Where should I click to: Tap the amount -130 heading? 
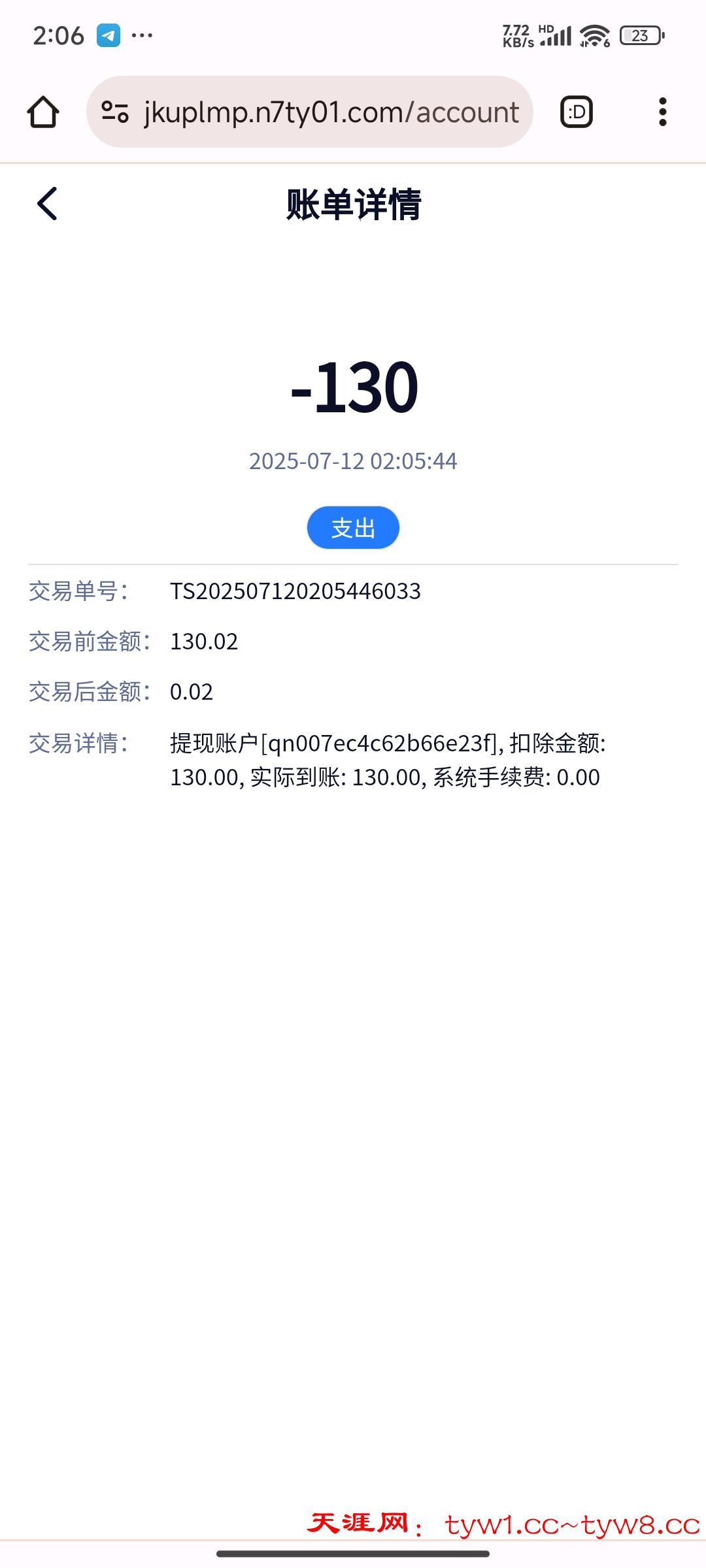(x=353, y=388)
